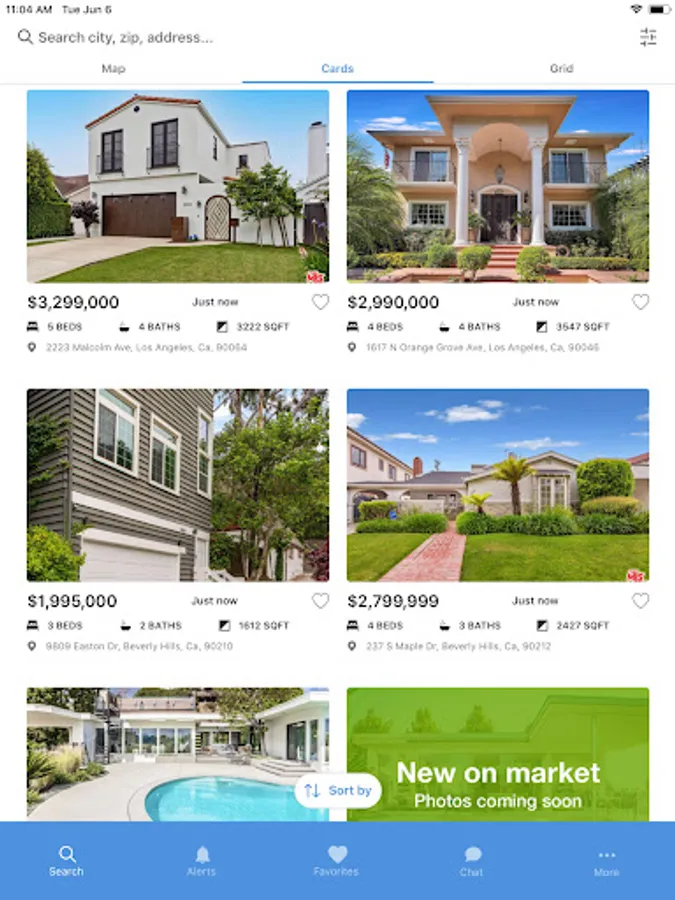This screenshot has height=900, width=675.
Task: Switch to the Chat tab
Action: coord(472,860)
